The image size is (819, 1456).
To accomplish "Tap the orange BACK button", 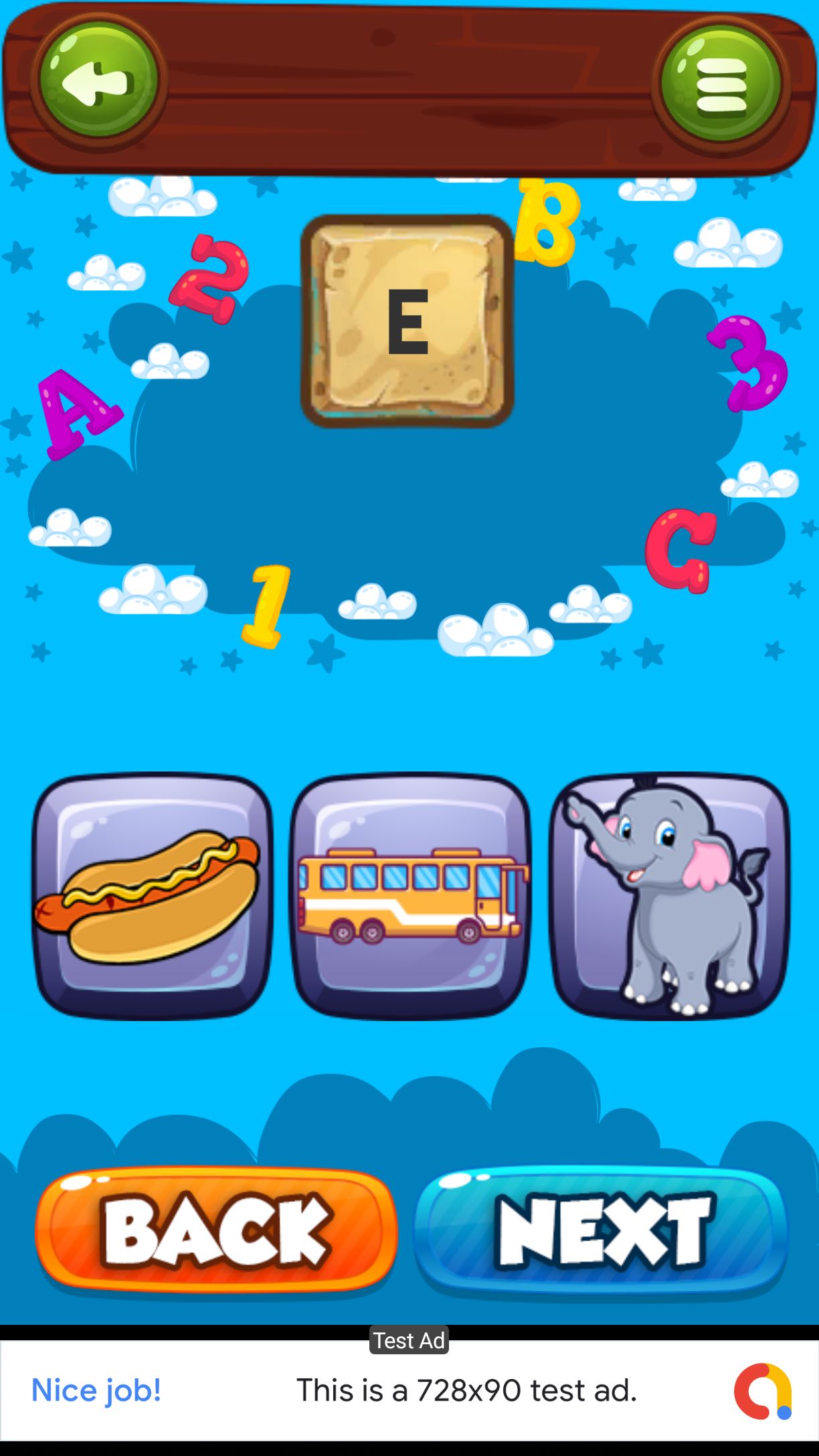I will pos(217,1230).
